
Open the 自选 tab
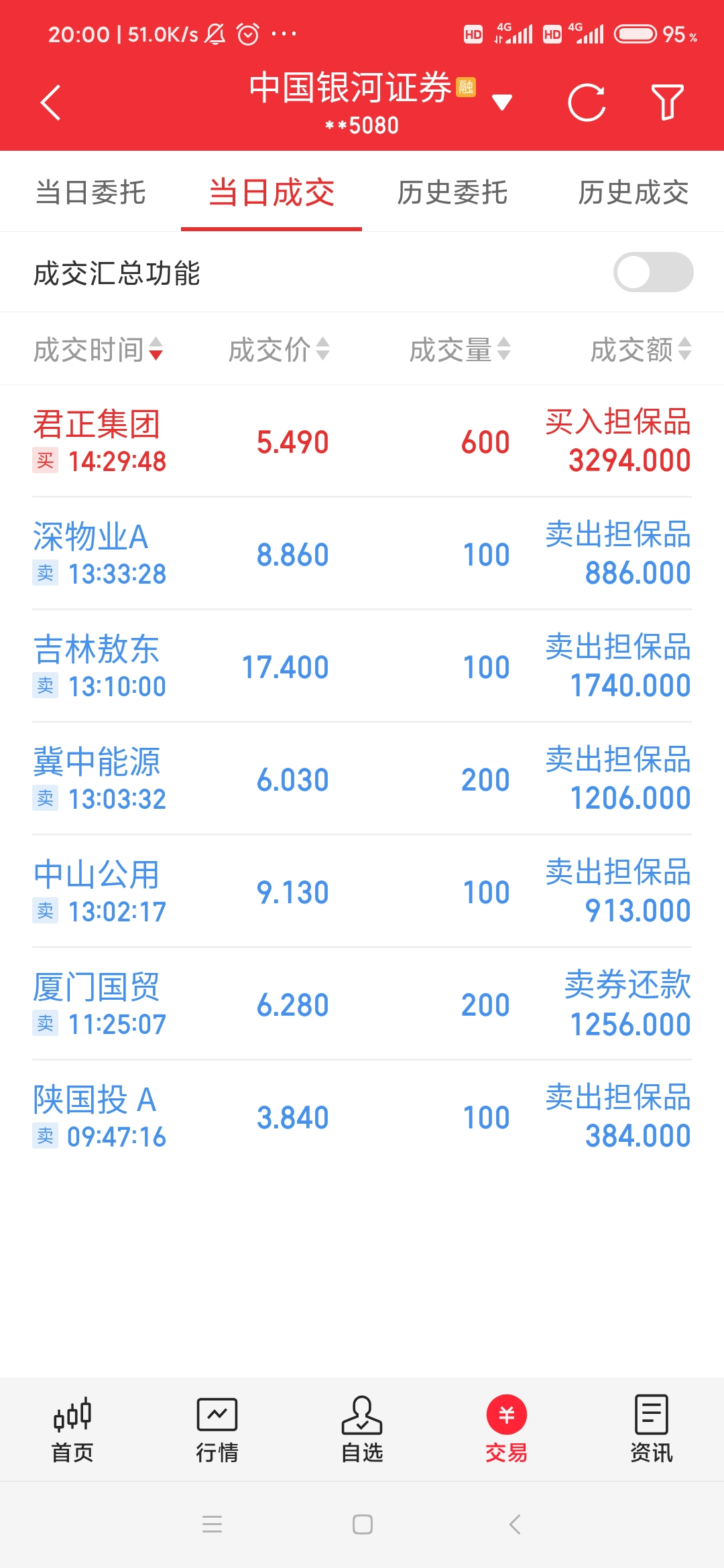(362, 1429)
